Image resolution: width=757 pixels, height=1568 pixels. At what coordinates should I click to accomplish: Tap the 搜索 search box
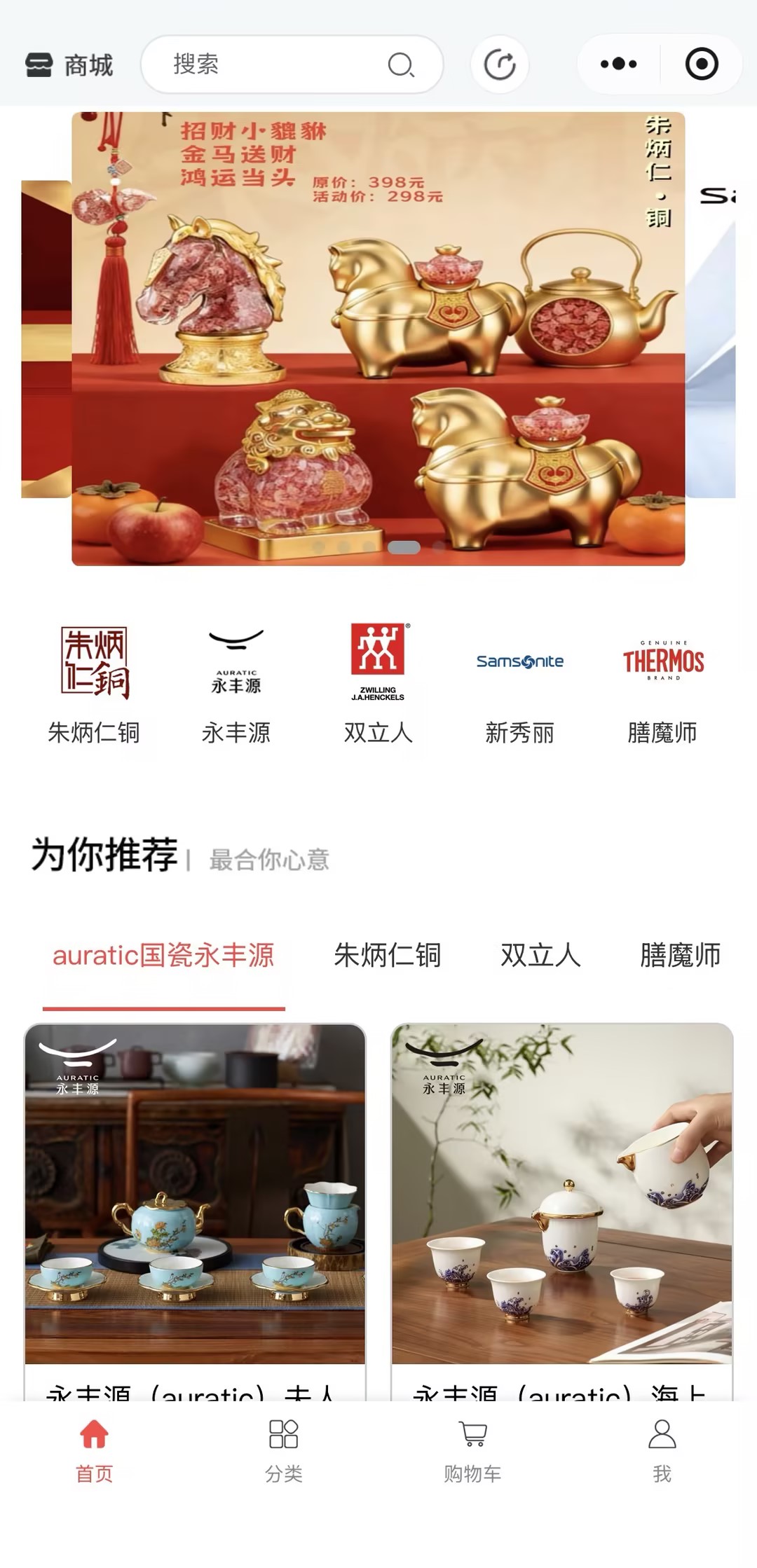click(x=280, y=64)
